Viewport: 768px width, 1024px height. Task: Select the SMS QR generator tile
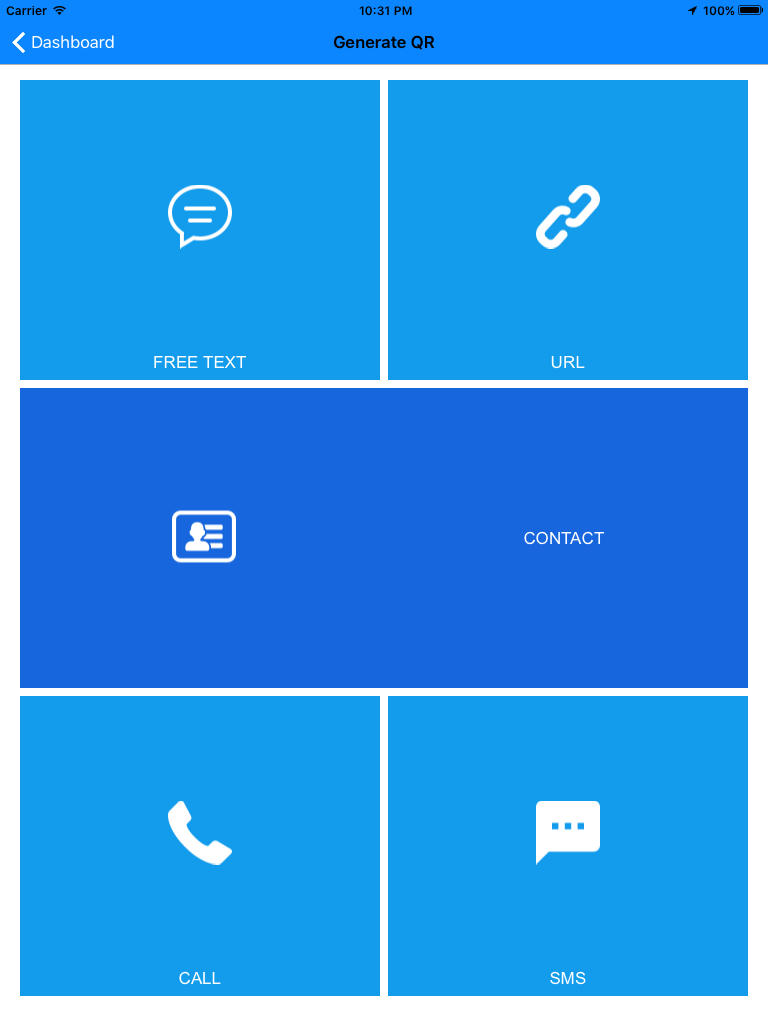567,845
